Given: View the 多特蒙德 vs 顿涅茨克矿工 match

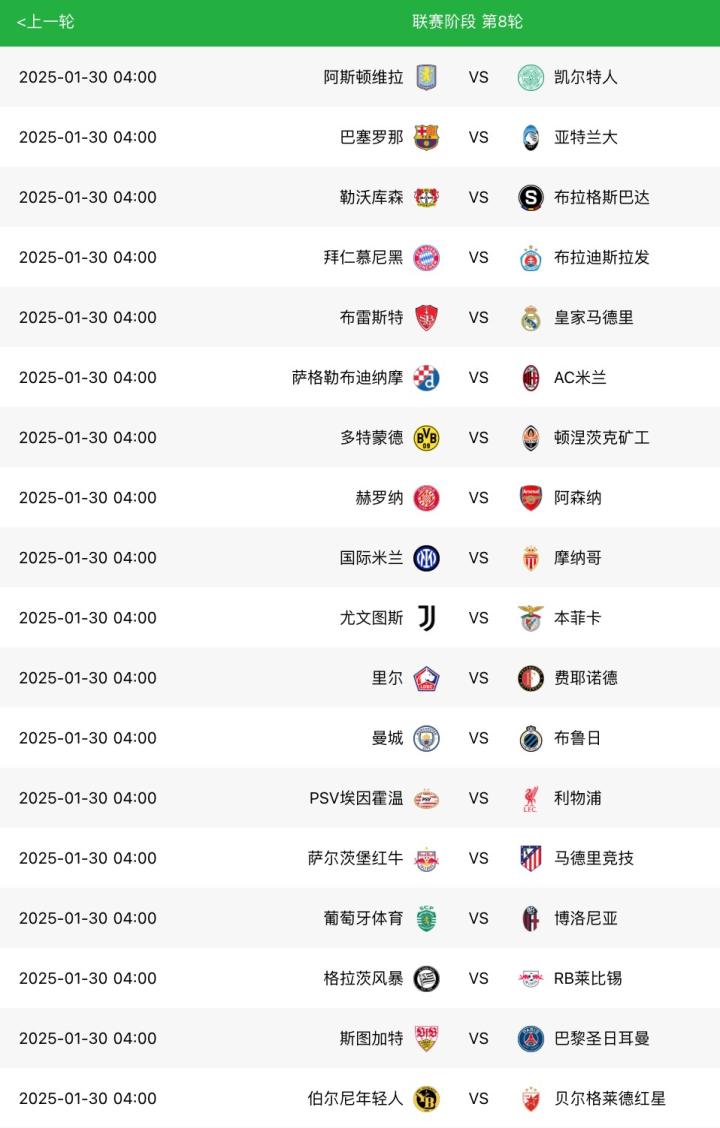Looking at the screenshot, I should tap(478, 437).
